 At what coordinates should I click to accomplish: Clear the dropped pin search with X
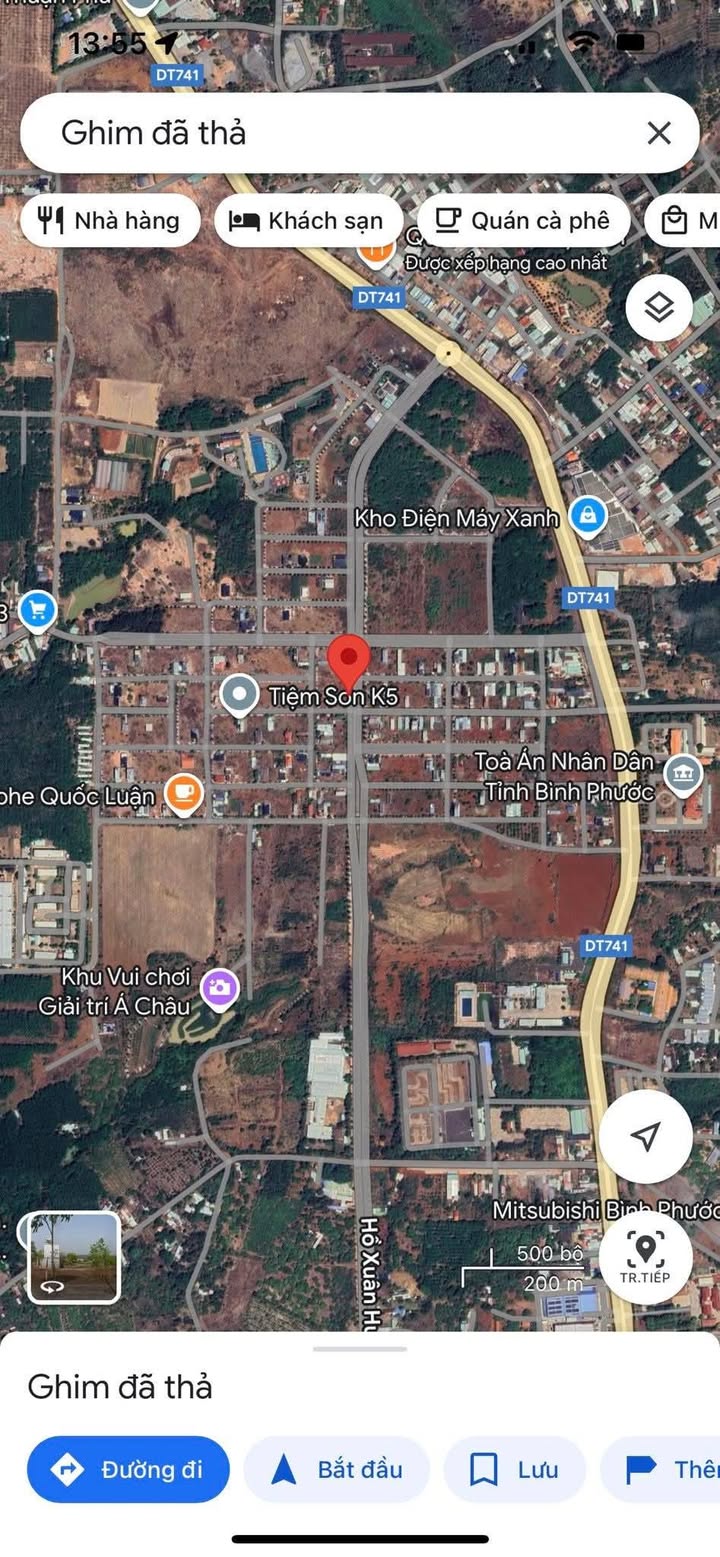658,133
